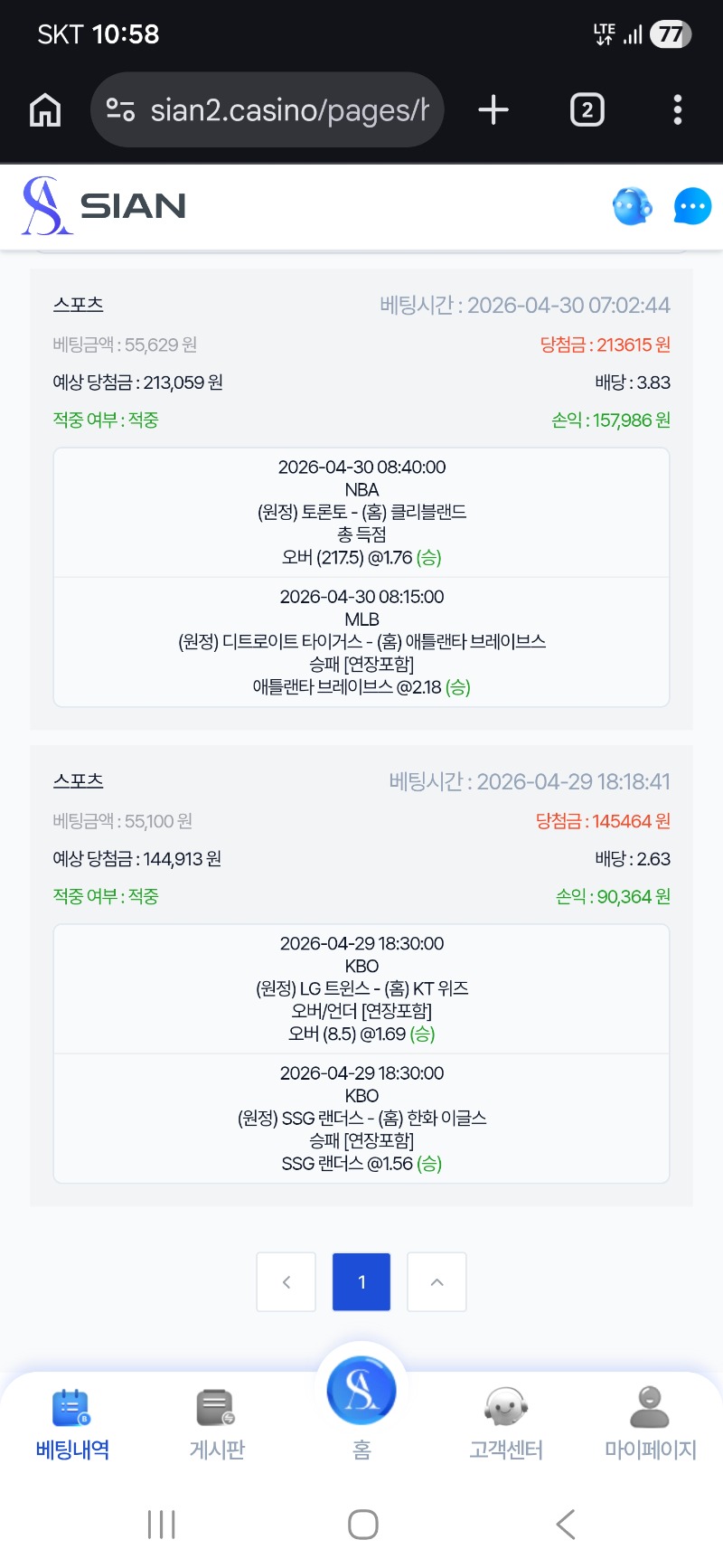The width and height of the screenshot is (723, 1568).
Task: Open the browser home page
Action: tap(45, 110)
